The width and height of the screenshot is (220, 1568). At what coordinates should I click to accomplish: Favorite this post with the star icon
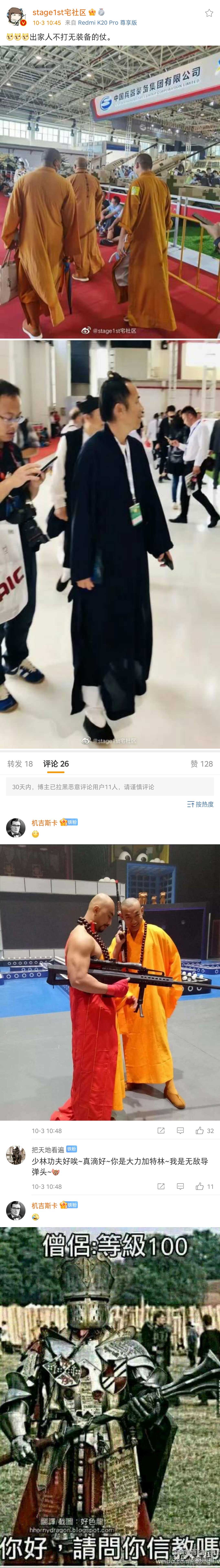tap(209, 13)
